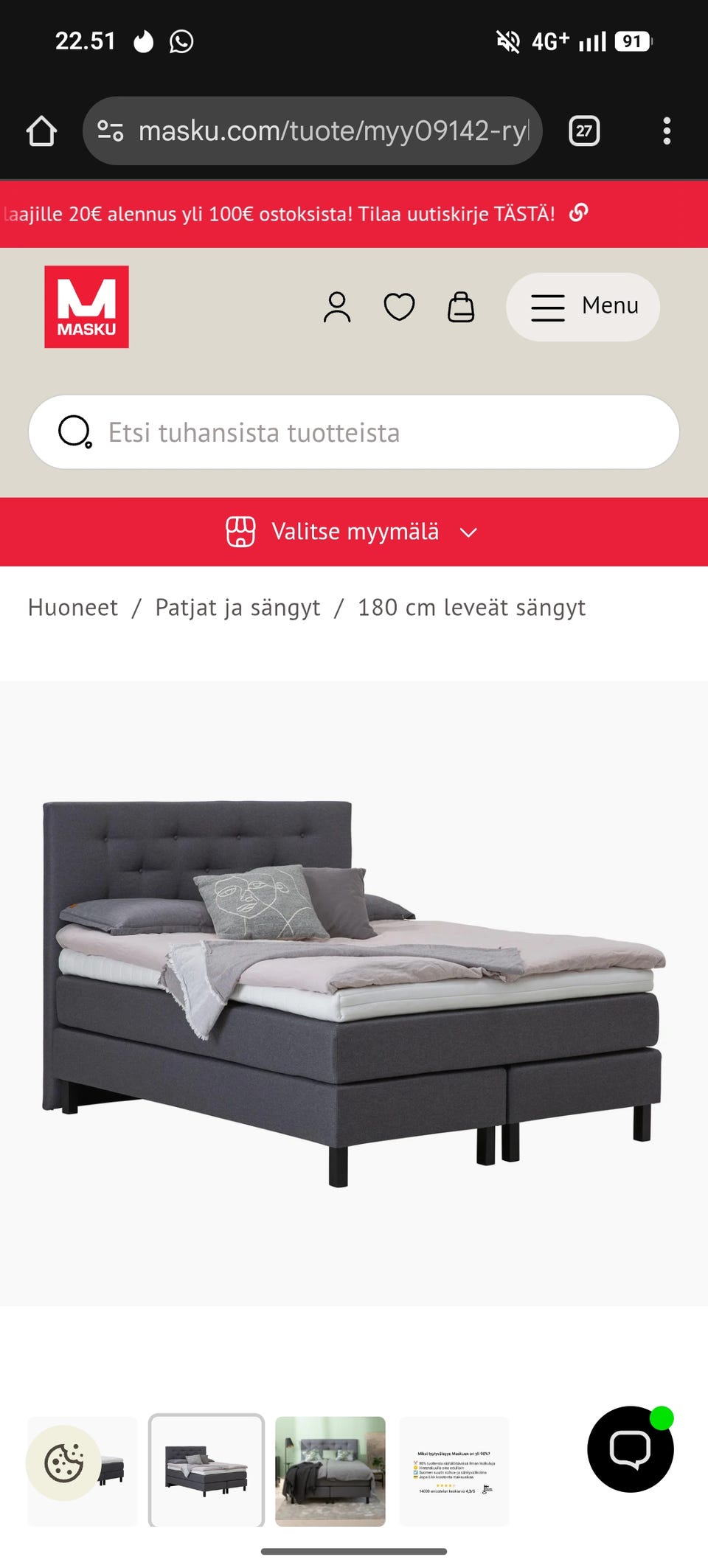The height and width of the screenshot is (1568, 708).
Task: Tap the browser home icon
Action: click(41, 131)
